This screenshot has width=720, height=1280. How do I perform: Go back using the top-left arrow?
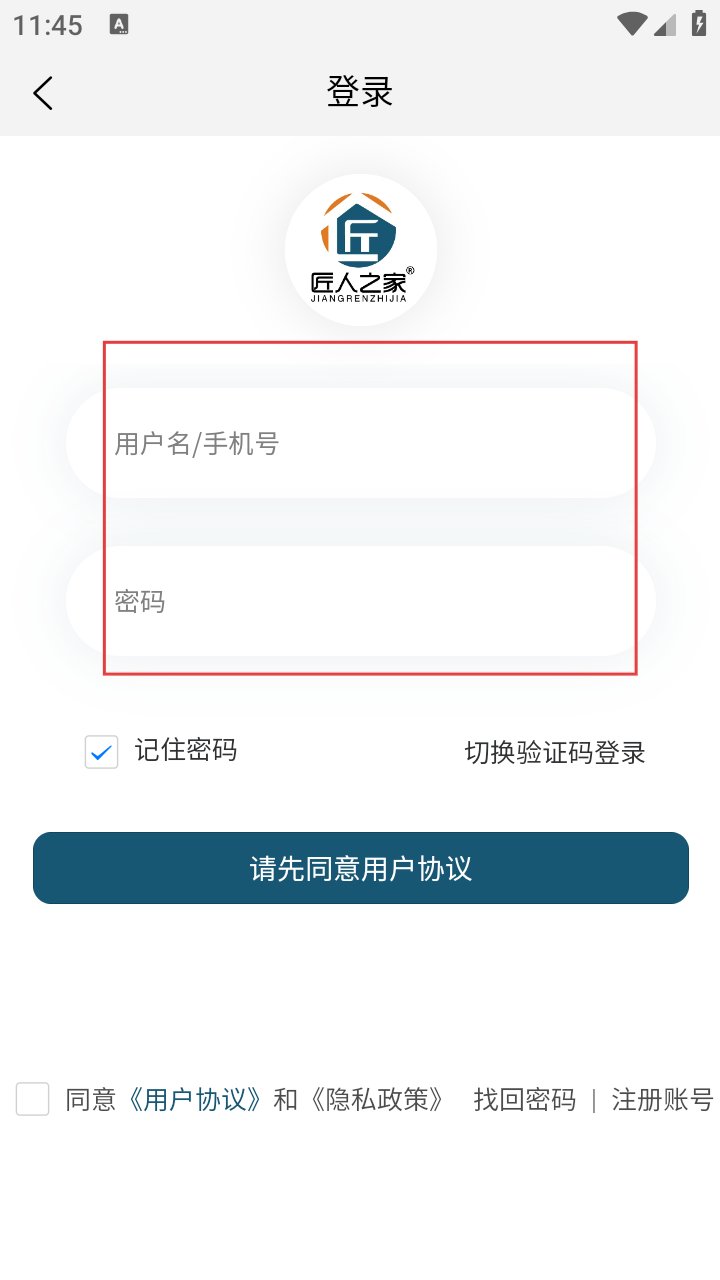(42, 93)
